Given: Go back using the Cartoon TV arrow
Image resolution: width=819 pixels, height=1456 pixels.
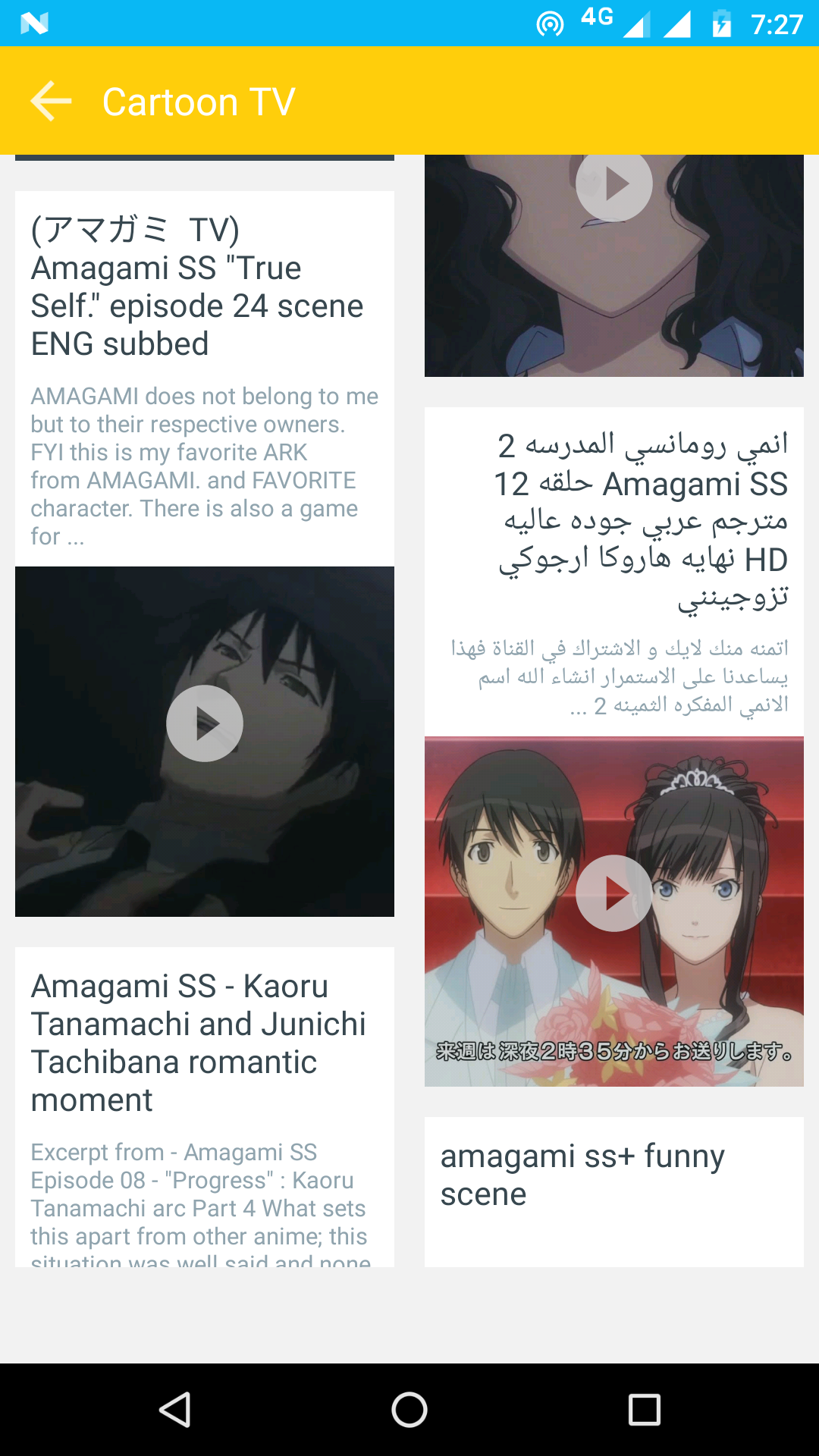Looking at the screenshot, I should (x=51, y=101).
